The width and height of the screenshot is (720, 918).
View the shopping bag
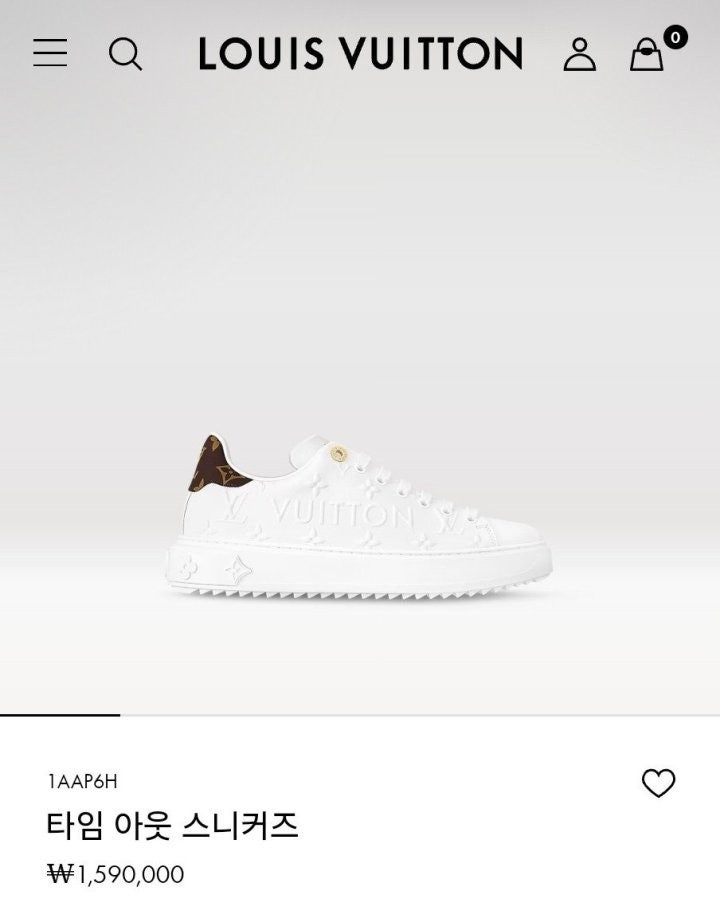647,55
